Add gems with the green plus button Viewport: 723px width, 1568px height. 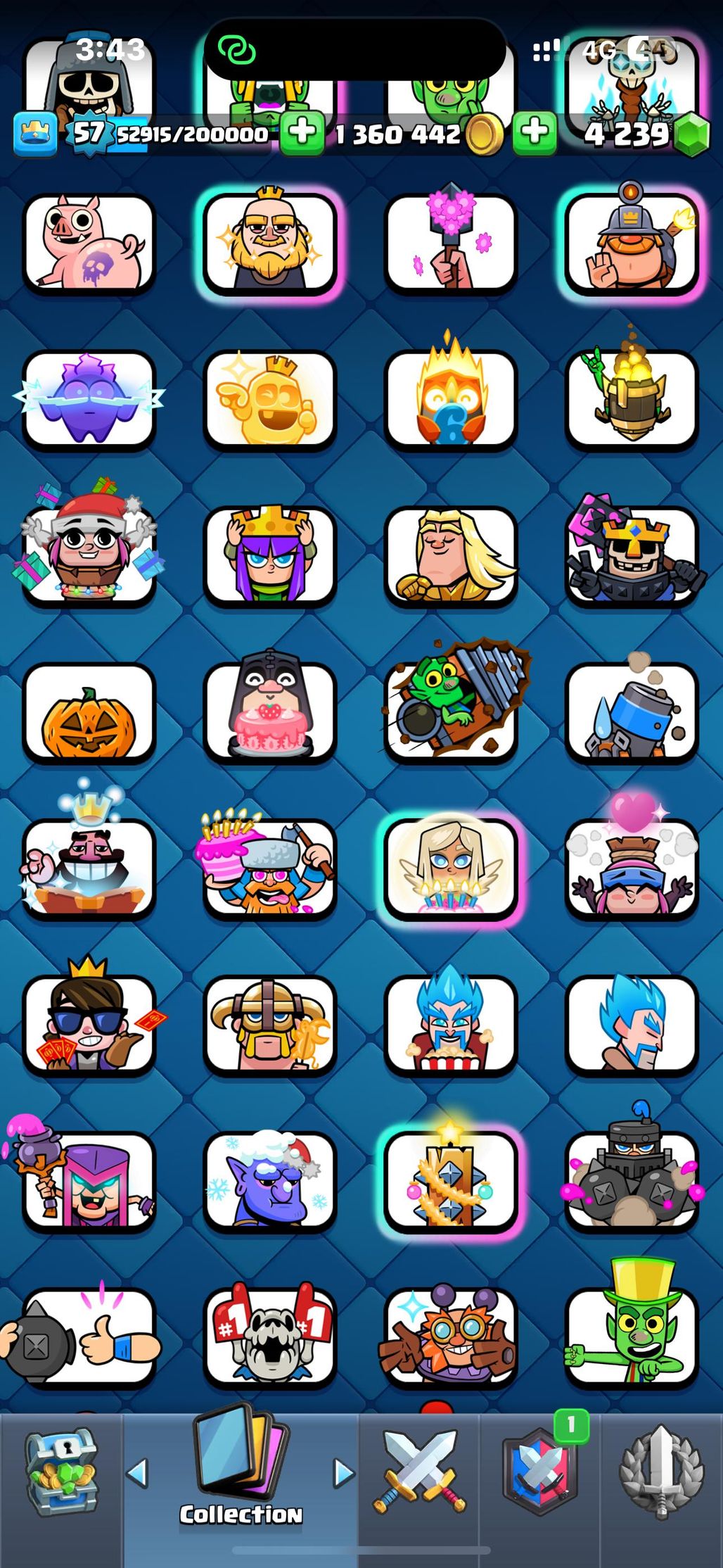point(535,133)
